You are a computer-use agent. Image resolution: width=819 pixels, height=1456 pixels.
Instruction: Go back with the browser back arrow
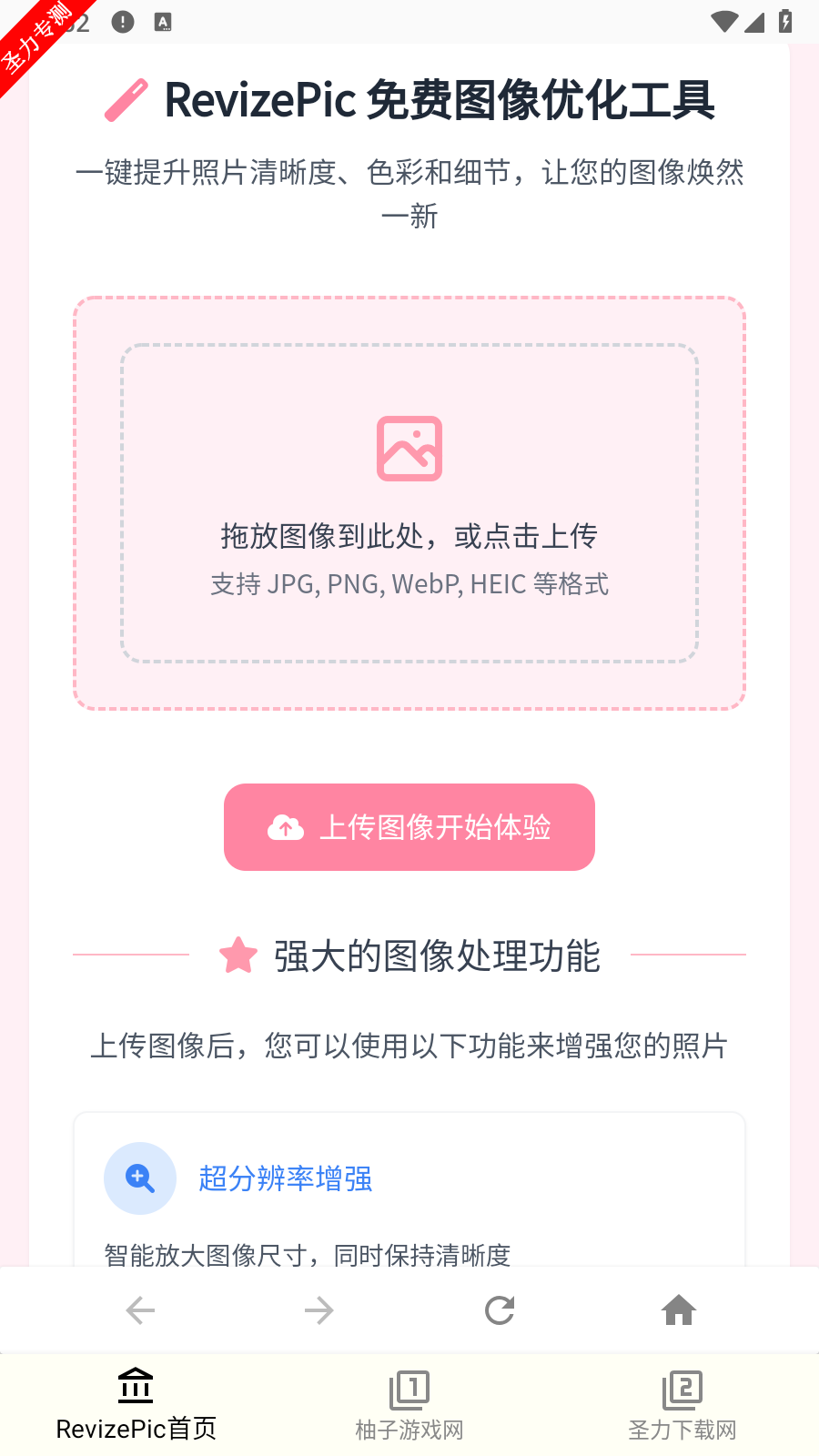coord(140,1310)
